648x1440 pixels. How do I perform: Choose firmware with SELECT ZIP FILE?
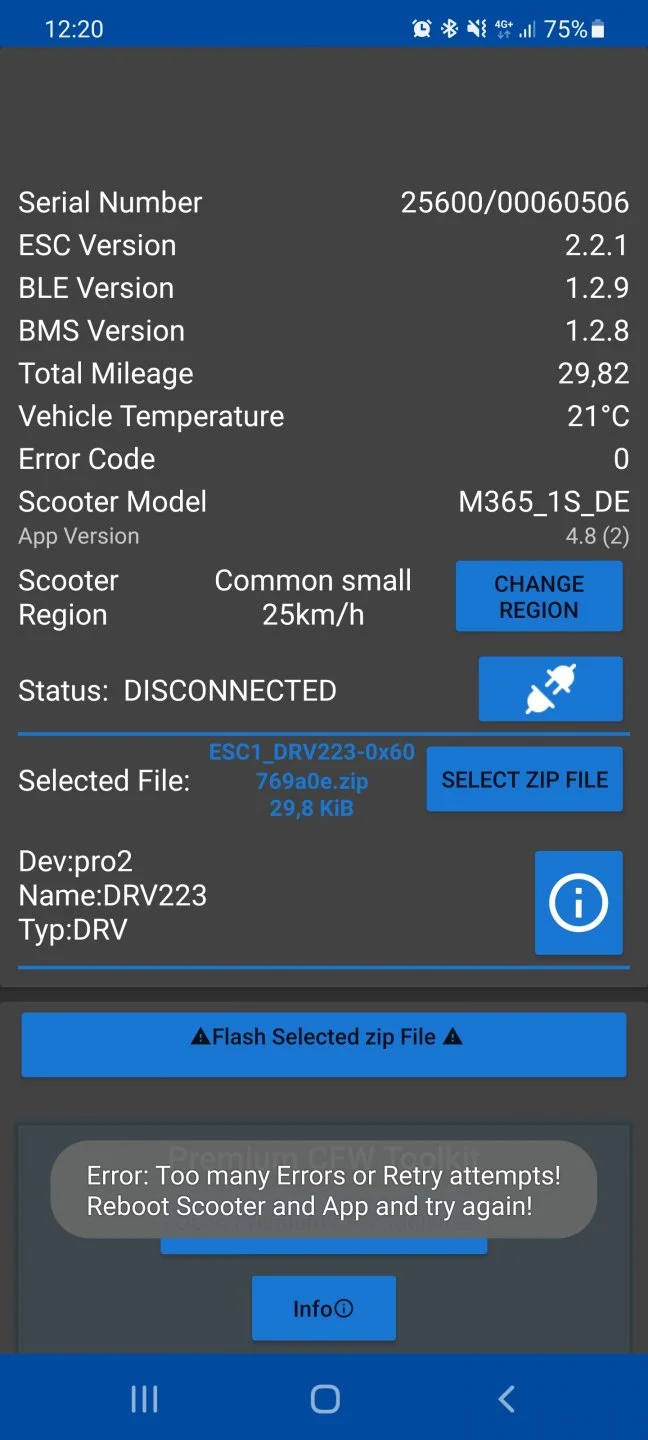[x=524, y=780]
